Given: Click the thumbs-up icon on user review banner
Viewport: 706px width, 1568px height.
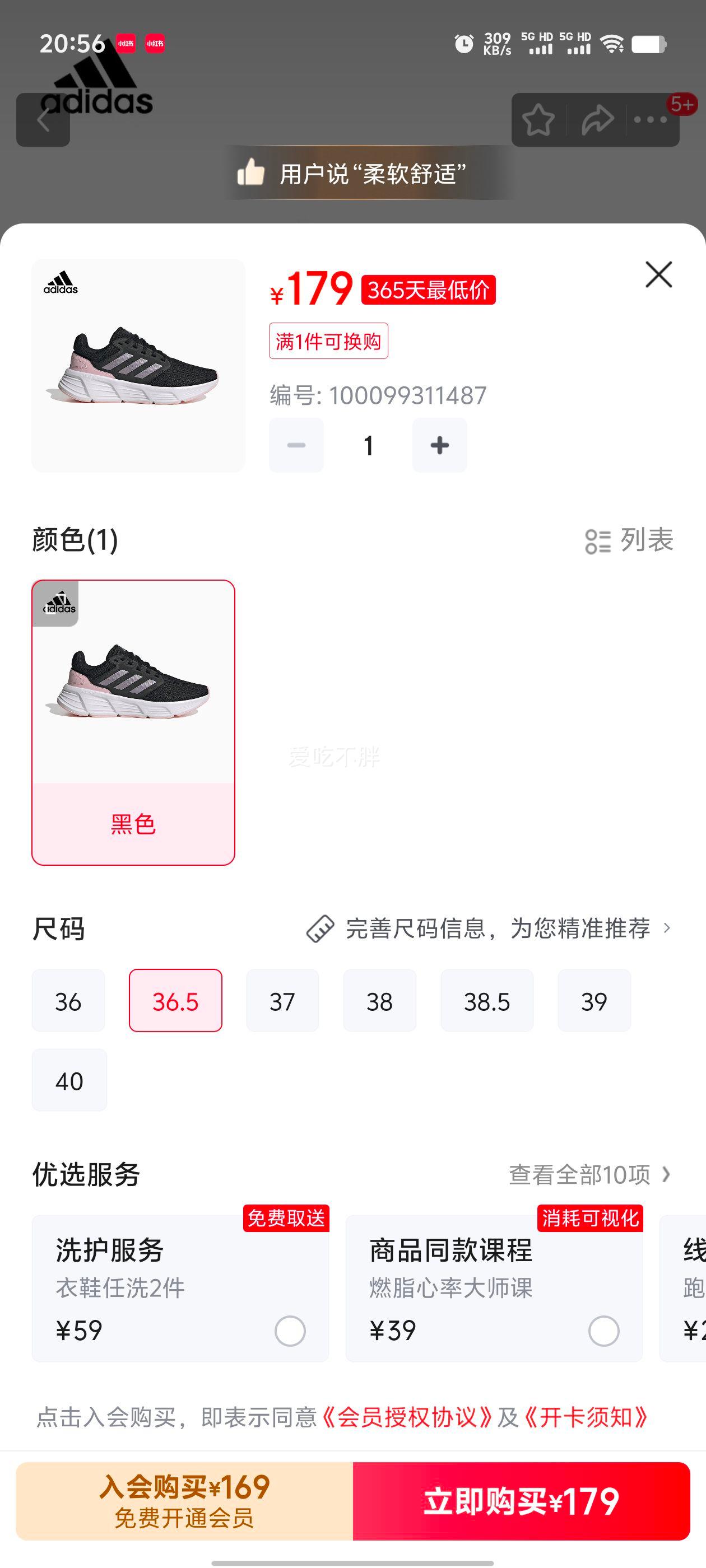Looking at the screenshot, I should (x=251, y=172).
